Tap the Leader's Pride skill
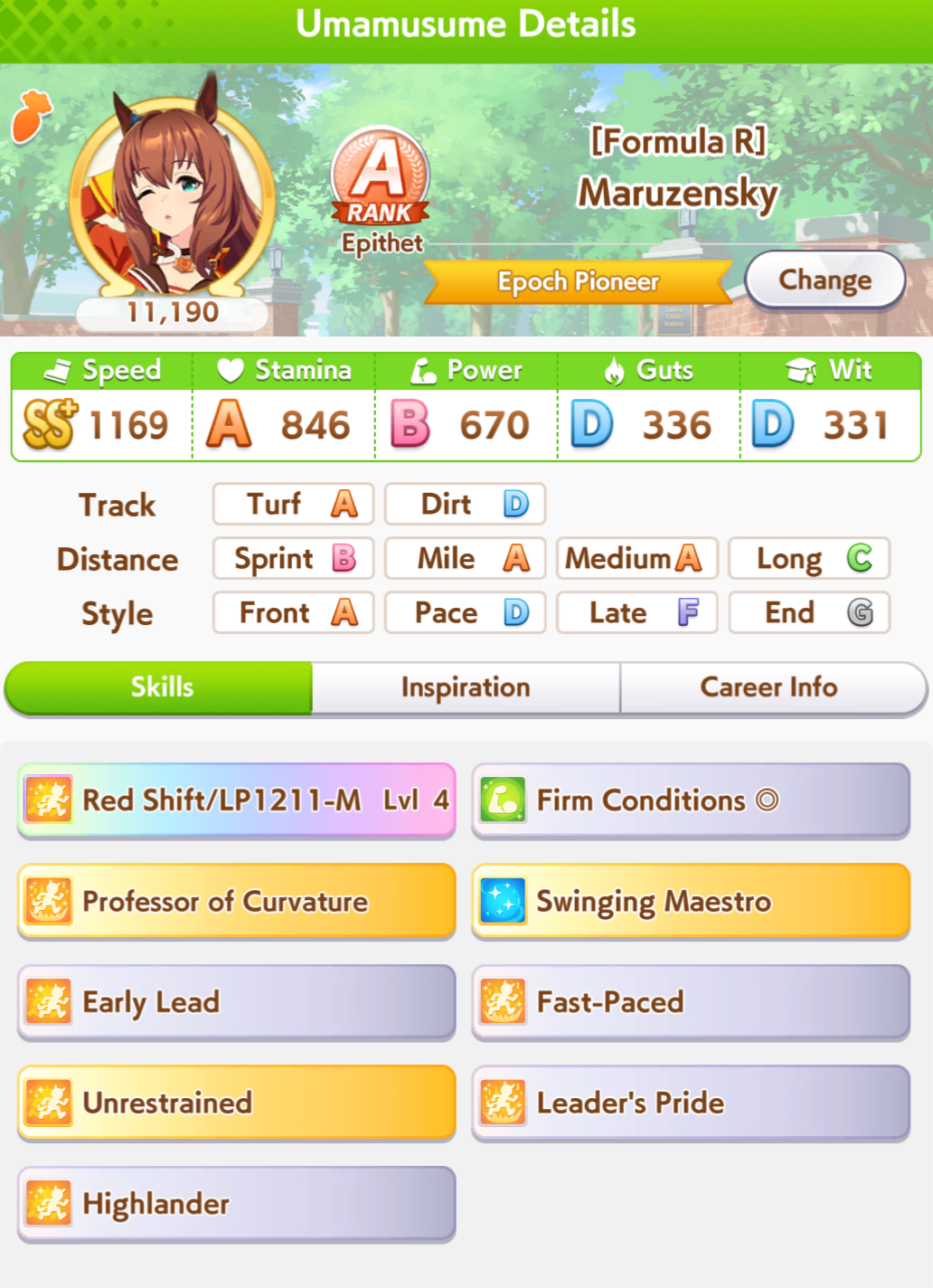This screenshot has width=933, height=1288. coord(691,1103)
